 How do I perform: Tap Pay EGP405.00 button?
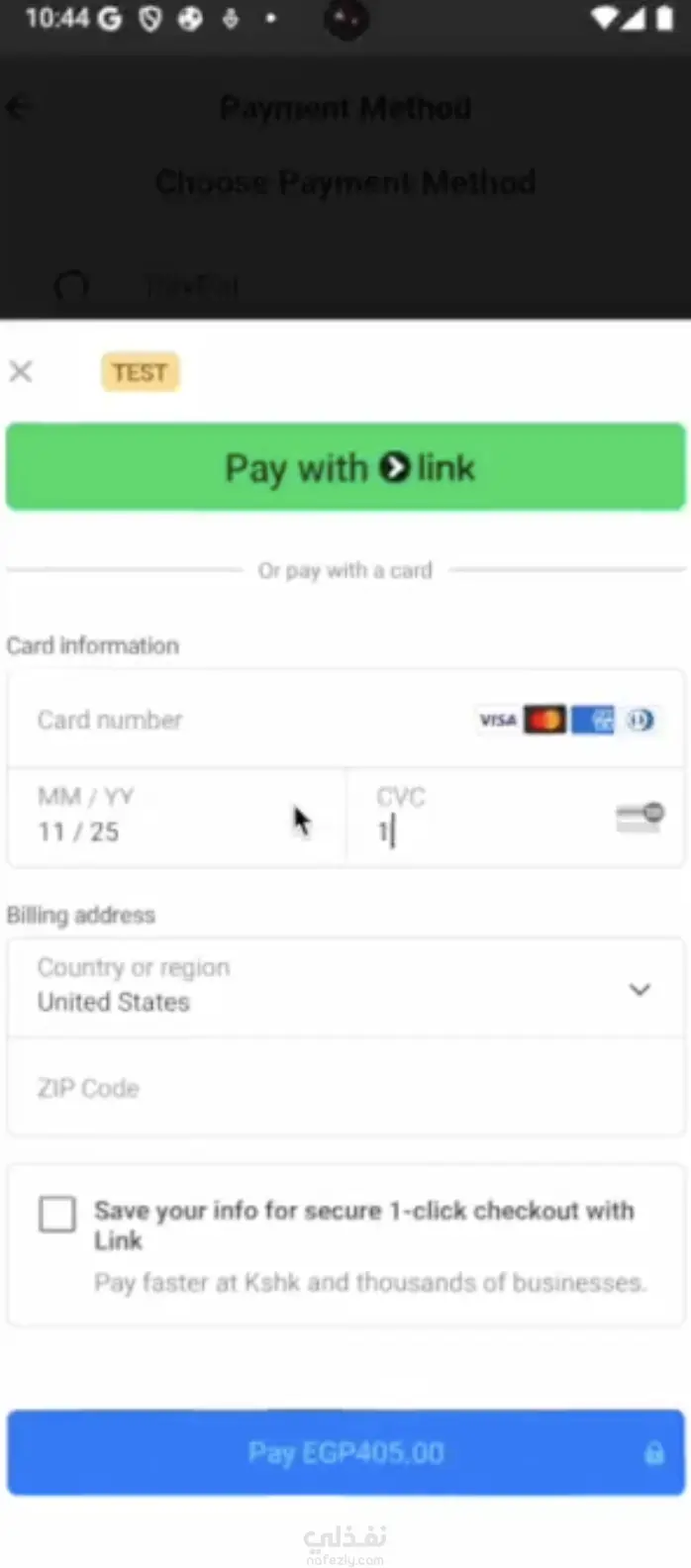[x=345, y=1452]
